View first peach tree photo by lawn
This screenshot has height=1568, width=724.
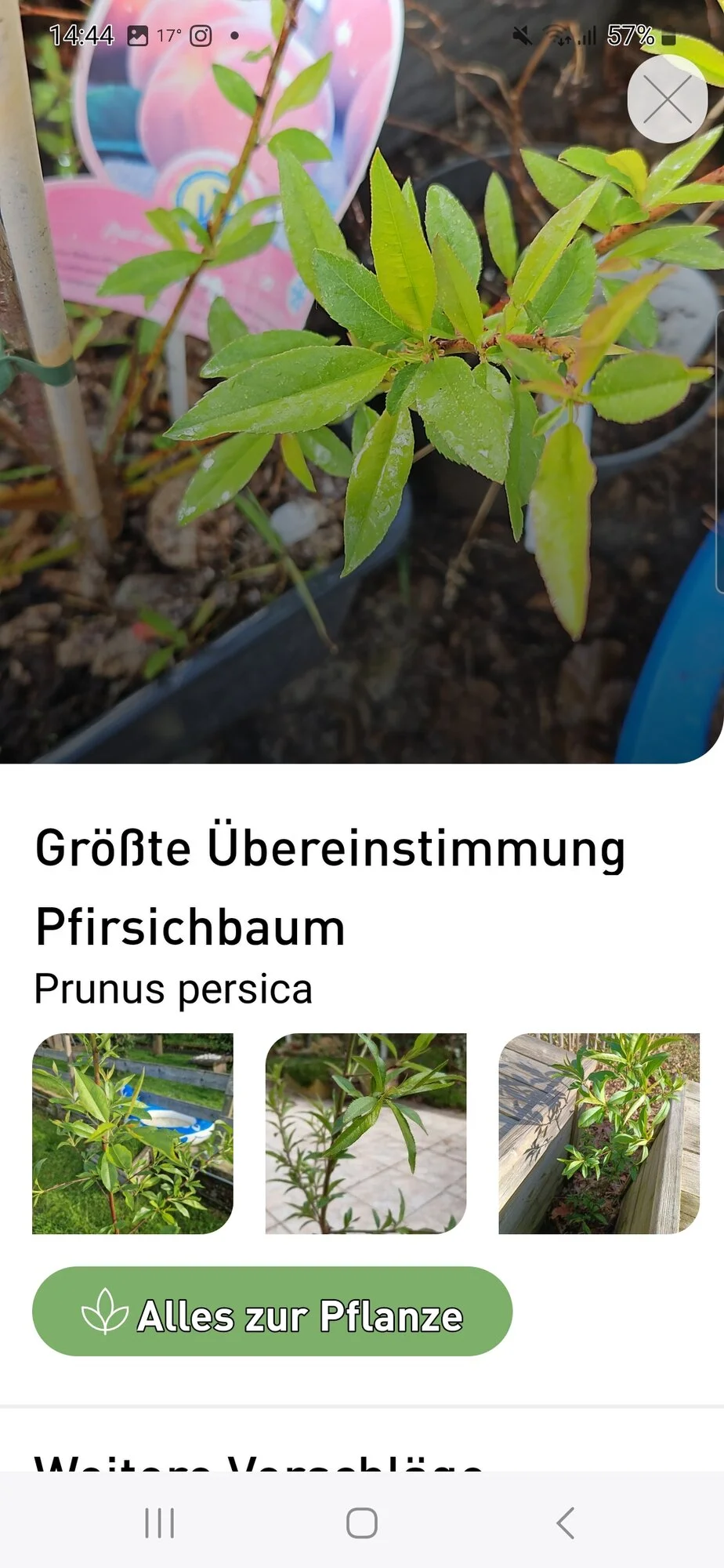(132, 1134)
